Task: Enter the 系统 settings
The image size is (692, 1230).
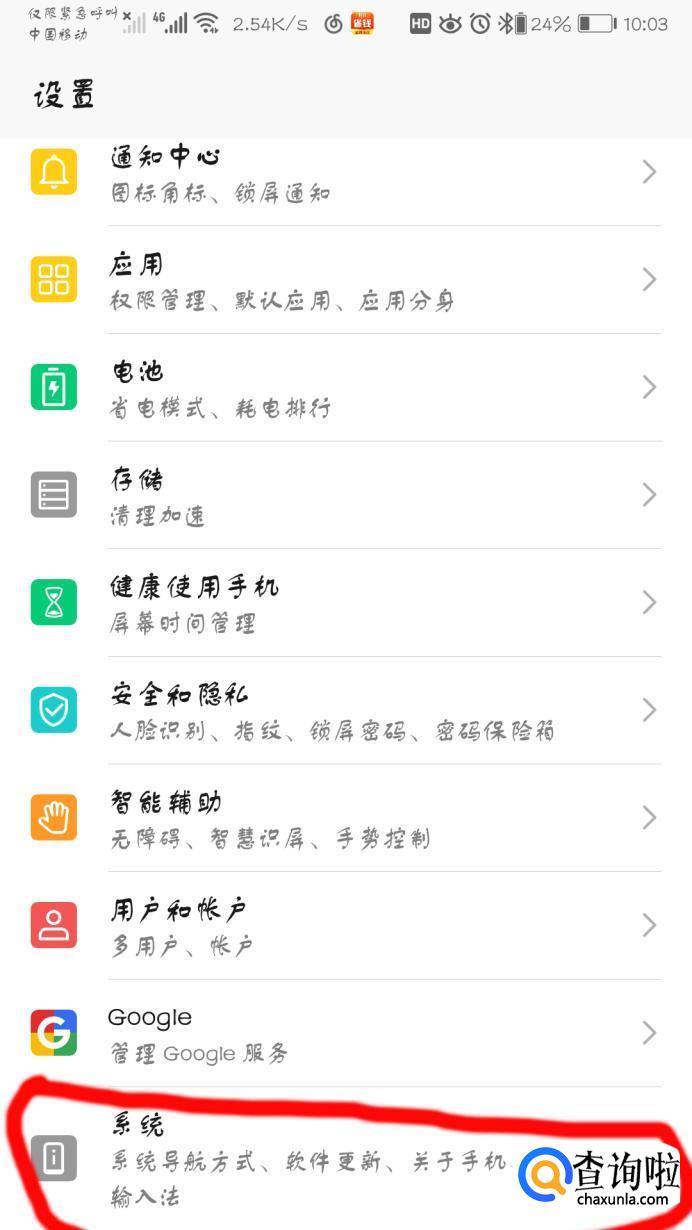Action: pyautogui.click(x=300, y=1158)
